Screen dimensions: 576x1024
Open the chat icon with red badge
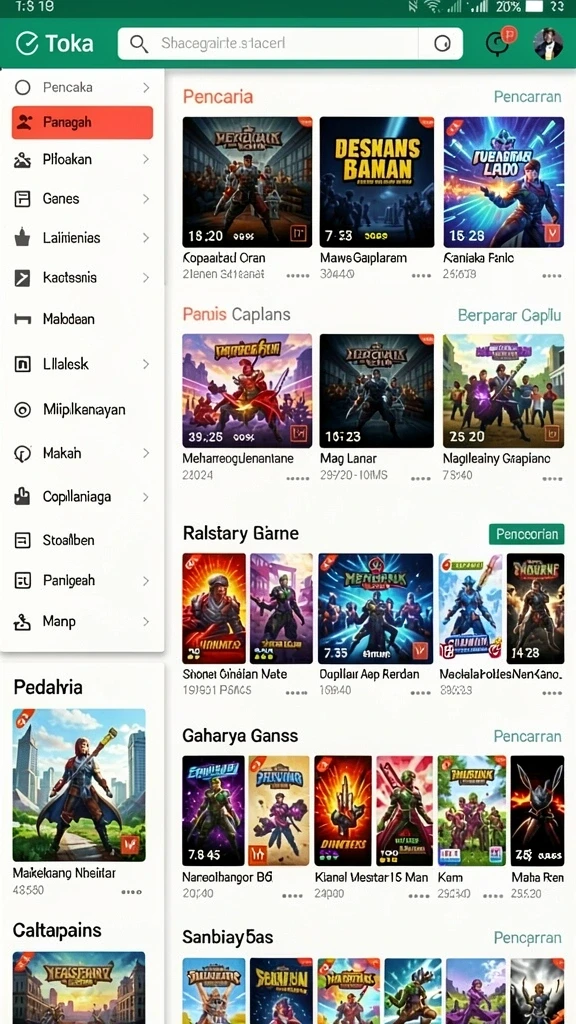tap(500, 42)
